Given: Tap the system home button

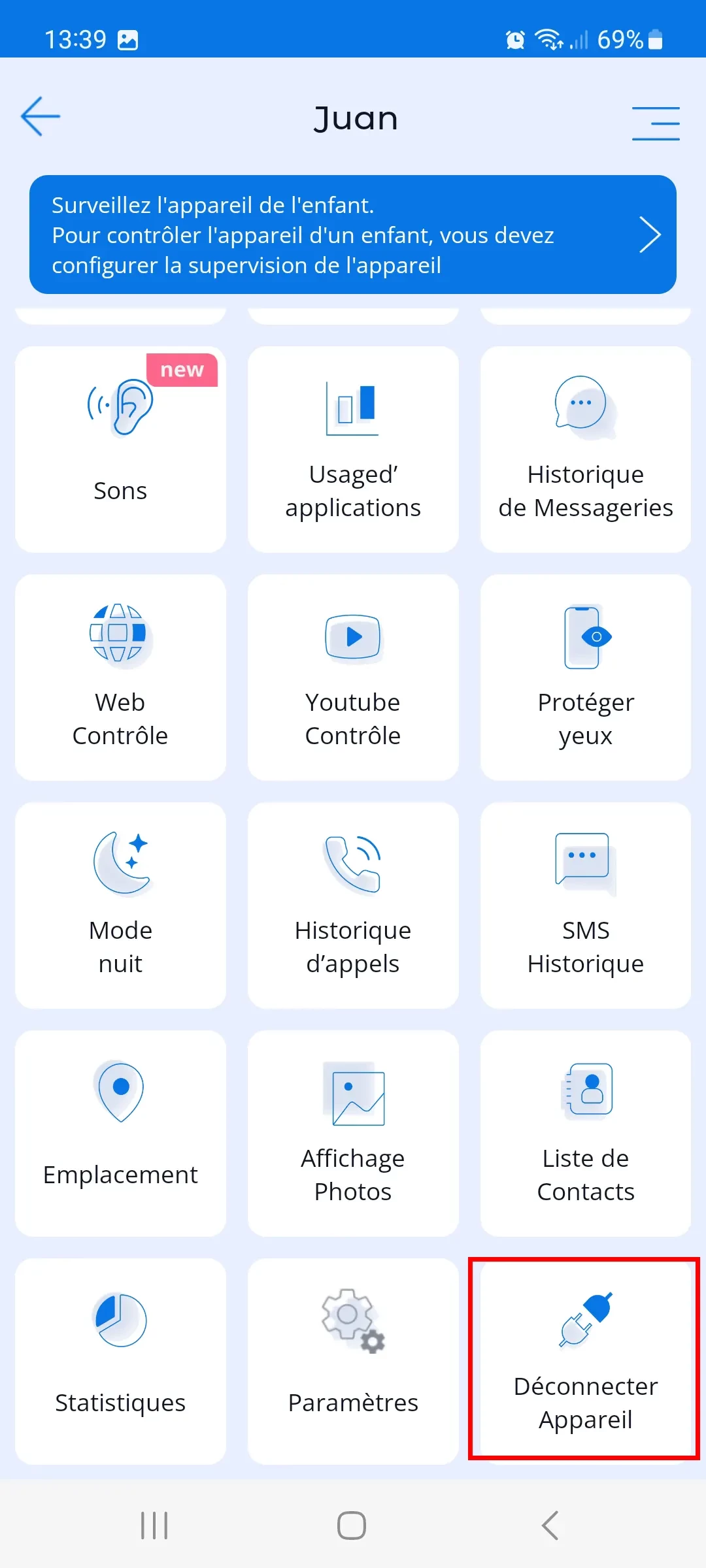Looking at the screenshot, I should [352, 1526].
